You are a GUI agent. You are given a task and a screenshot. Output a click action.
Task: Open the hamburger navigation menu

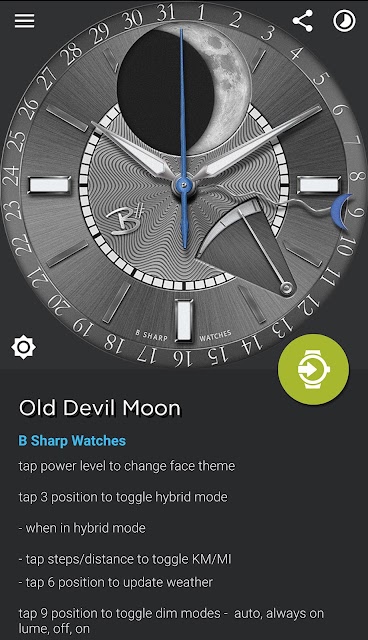tap(24, 21)
